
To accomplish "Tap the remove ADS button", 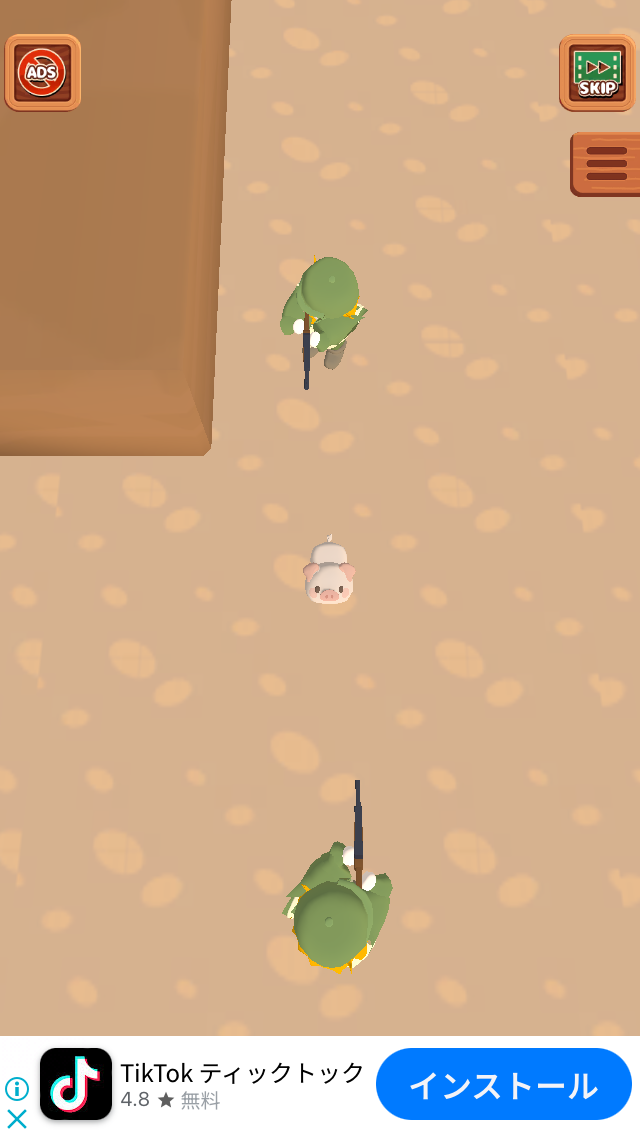I will click(43, 72).
